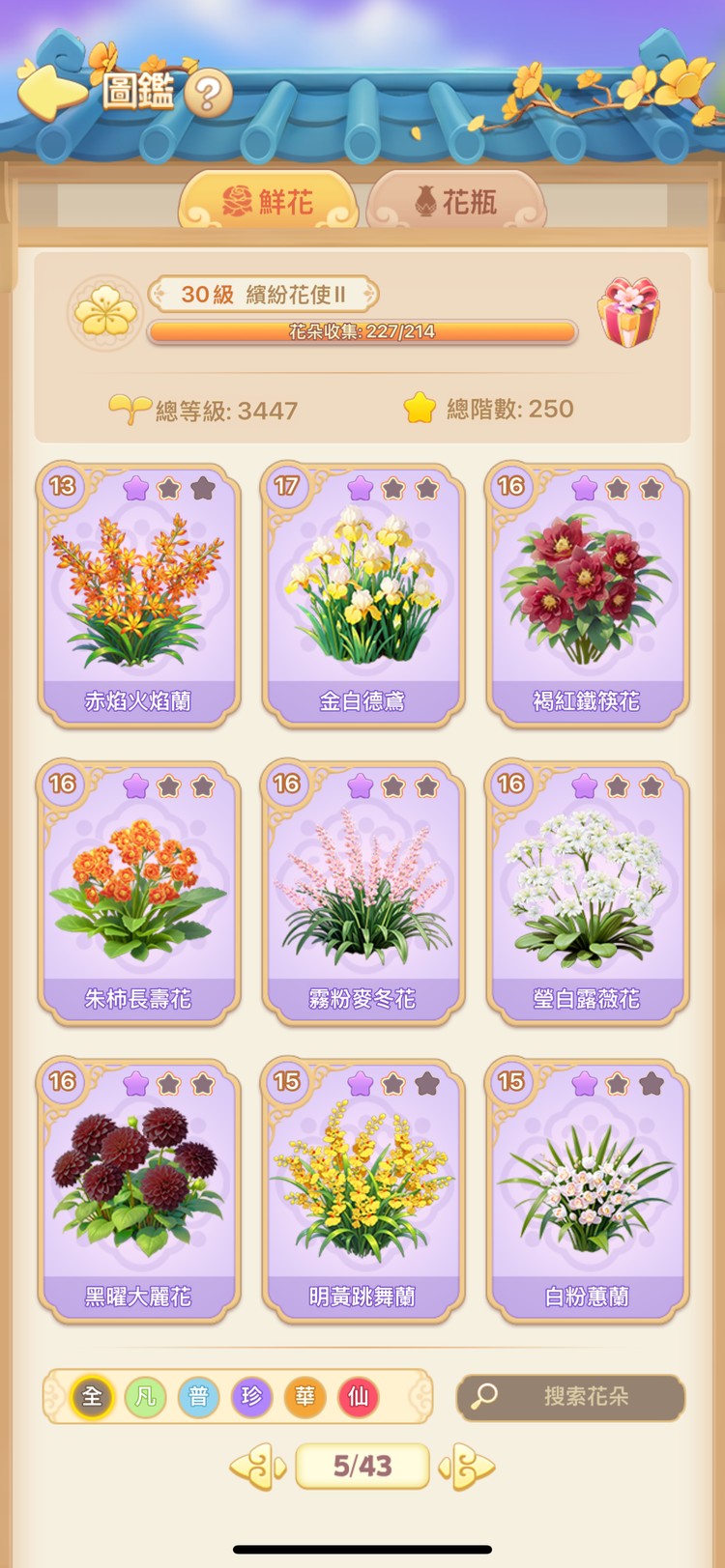The image size is (725, 1568).
Task: Go to the next page arrow
Action: click(467, 1467)
